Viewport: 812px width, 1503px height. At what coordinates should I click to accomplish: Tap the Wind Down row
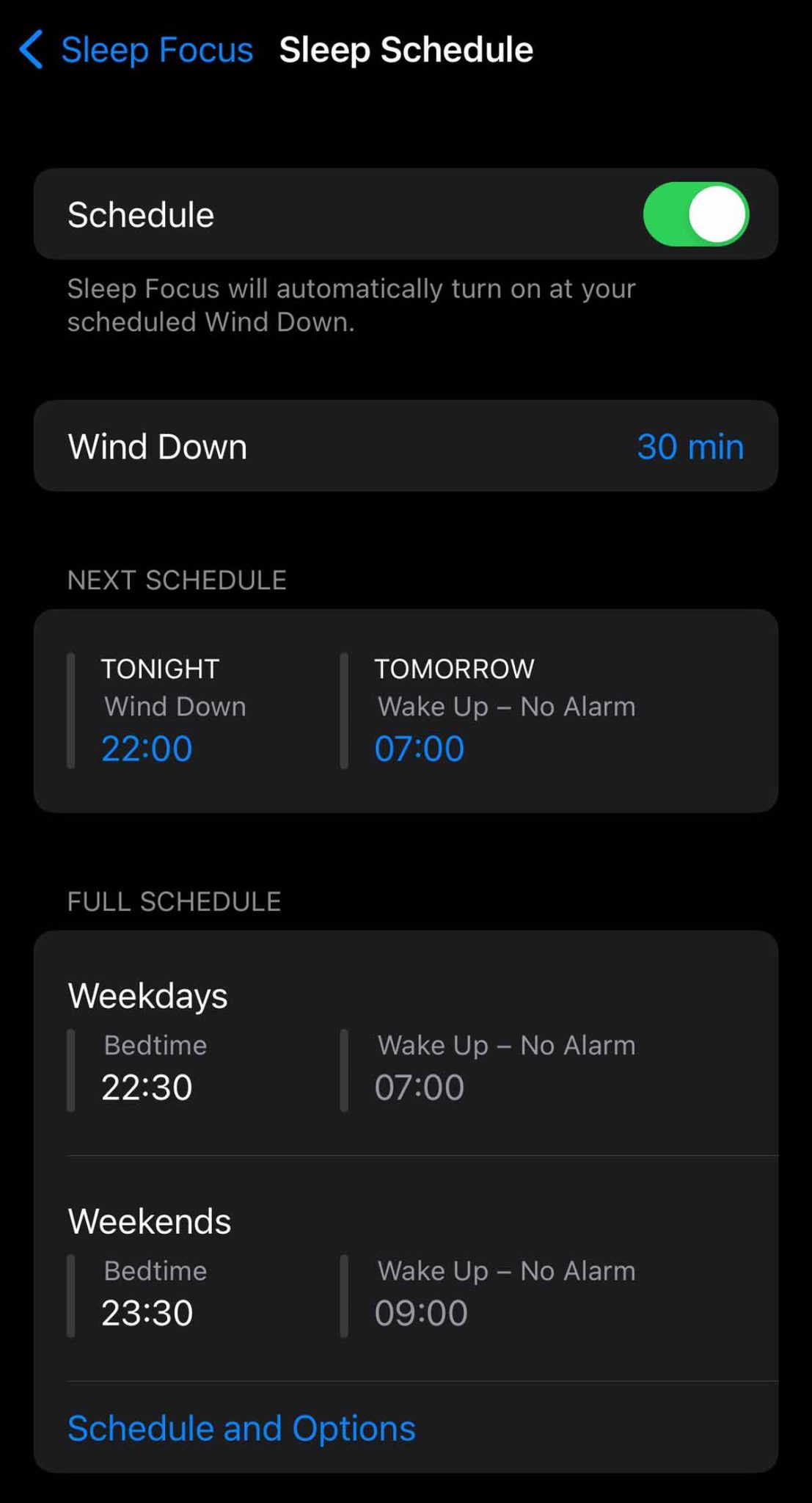point(157,445)
